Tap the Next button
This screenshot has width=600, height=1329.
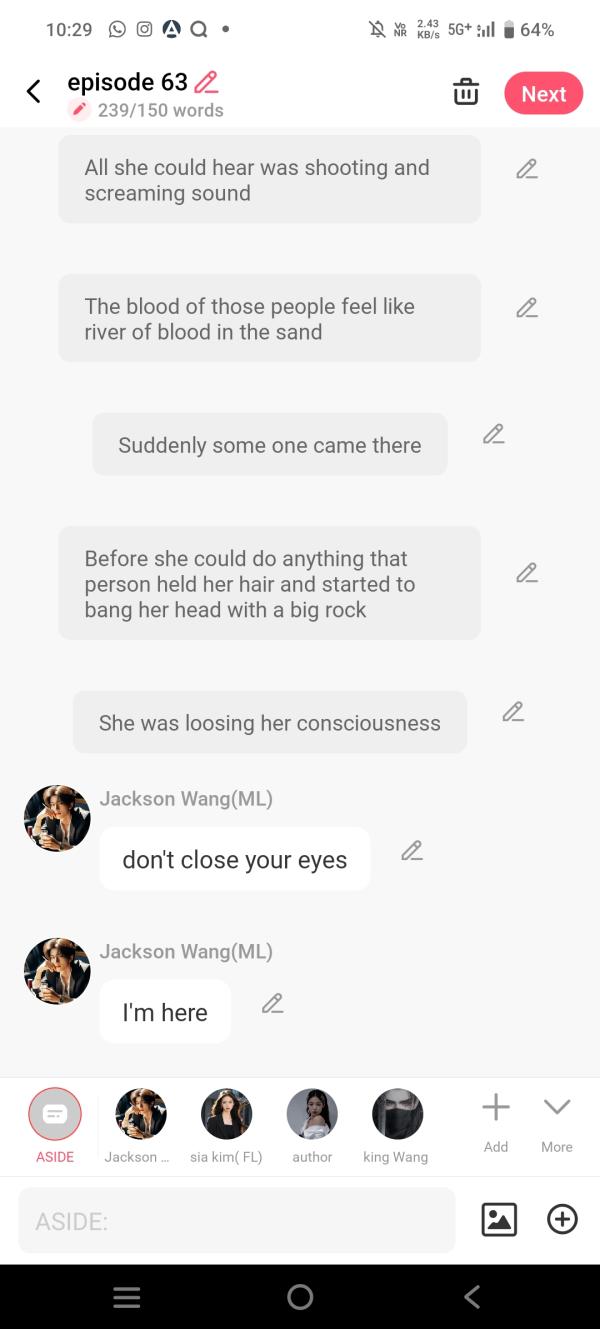point(543,94)
